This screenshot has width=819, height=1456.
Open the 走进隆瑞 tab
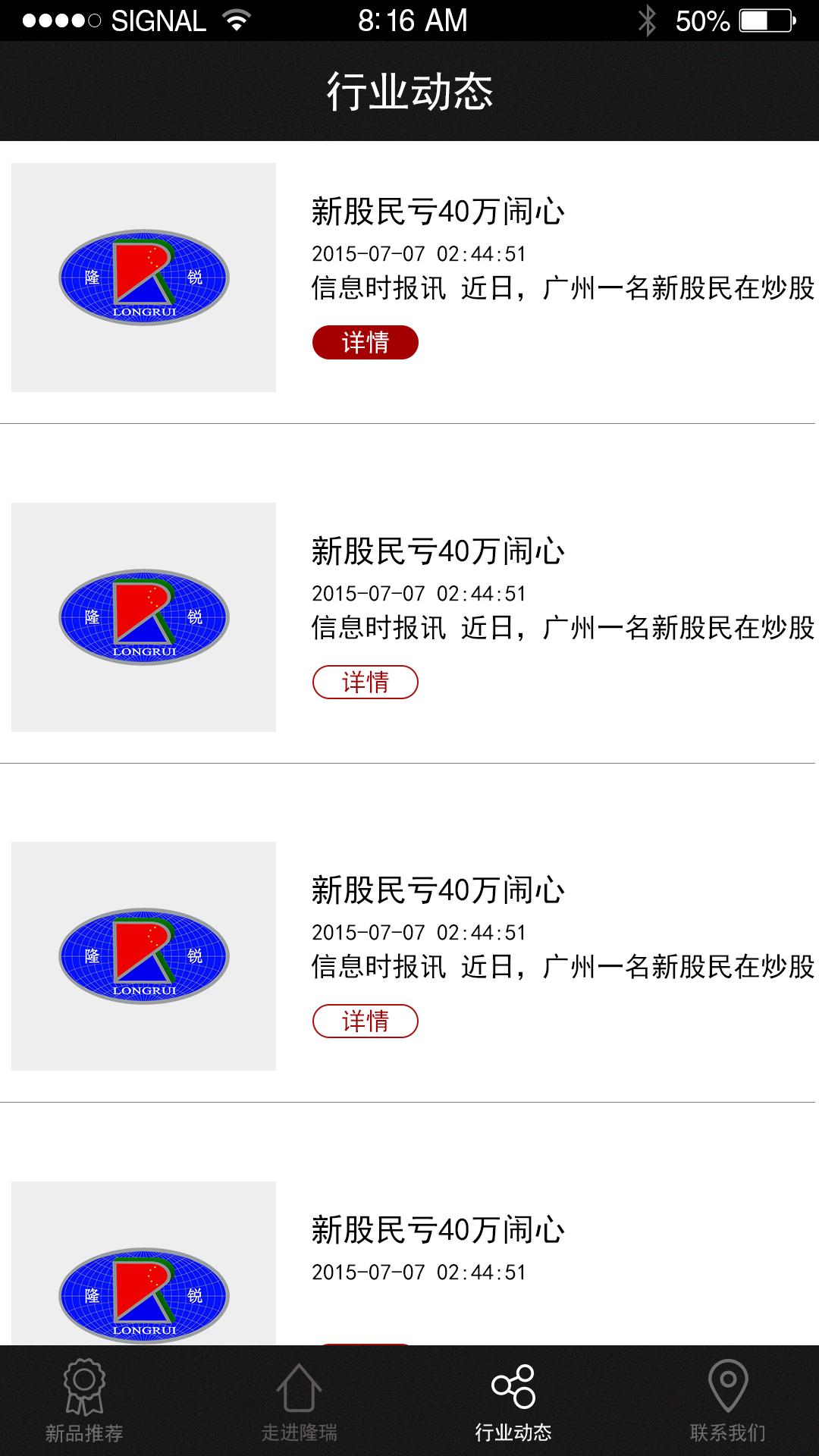[299, 1400]
